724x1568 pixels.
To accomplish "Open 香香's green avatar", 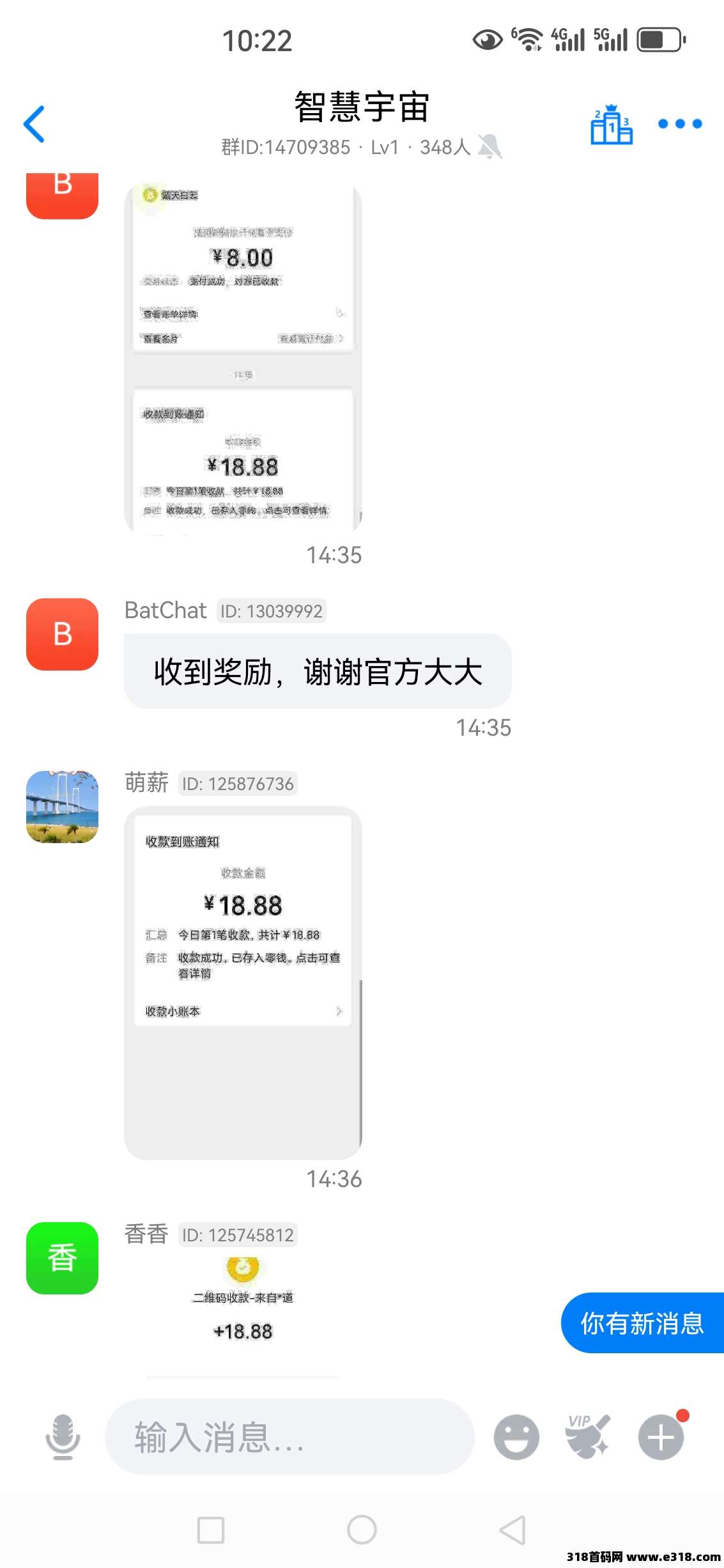I will coord(62,1258).
